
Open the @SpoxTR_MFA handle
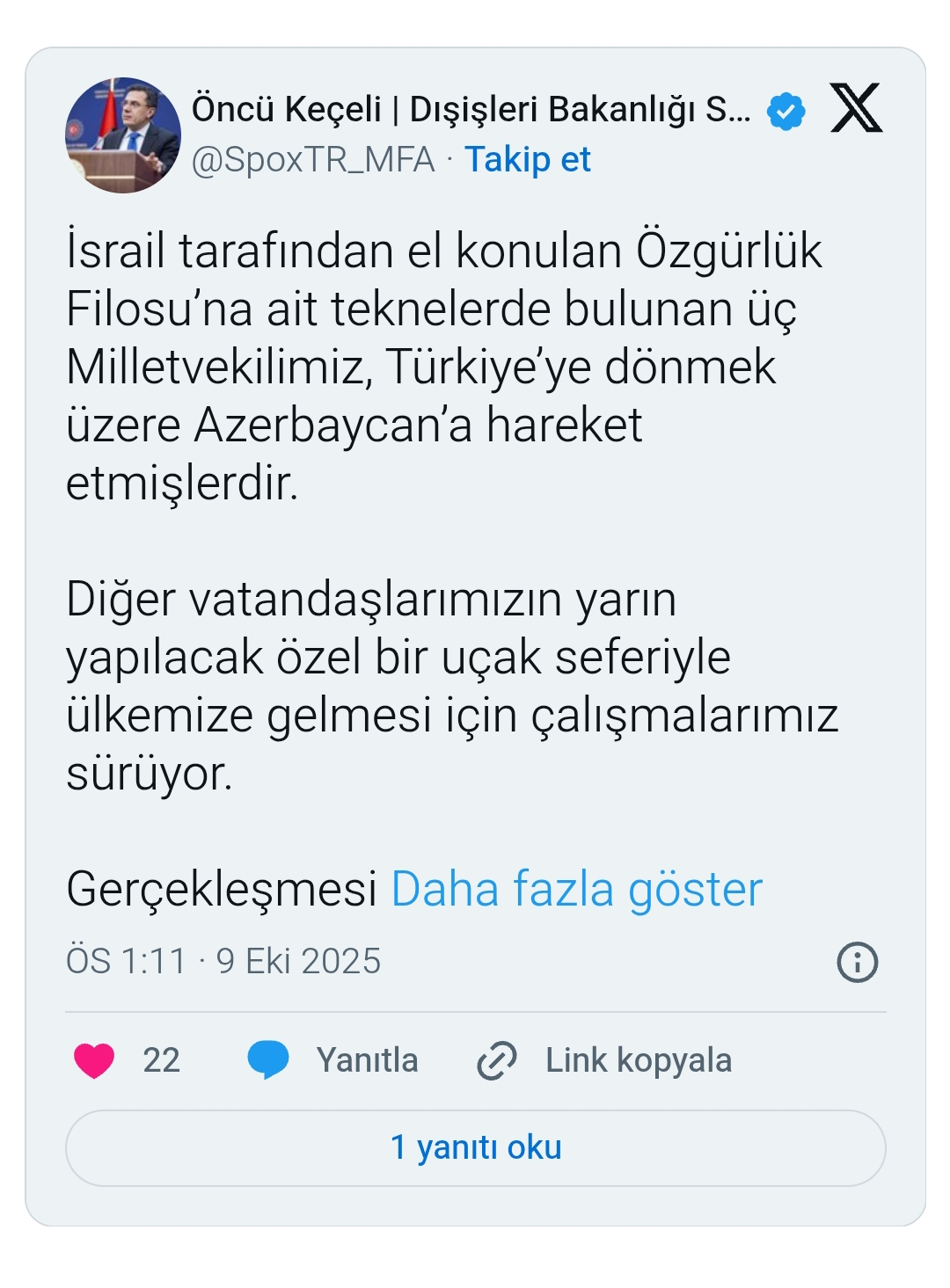(x=313, y=160)
